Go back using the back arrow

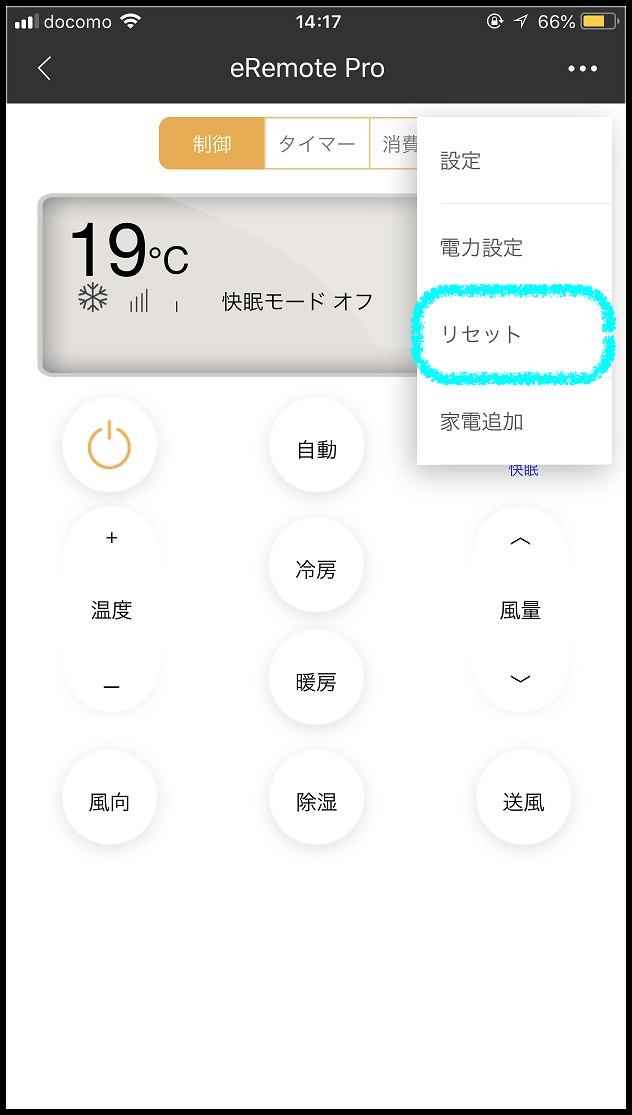click(44, 69)
